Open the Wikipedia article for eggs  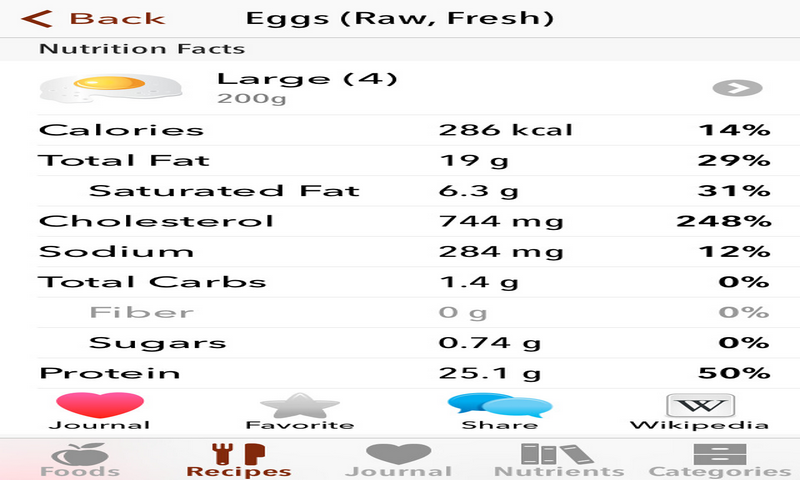pos(700,410)
